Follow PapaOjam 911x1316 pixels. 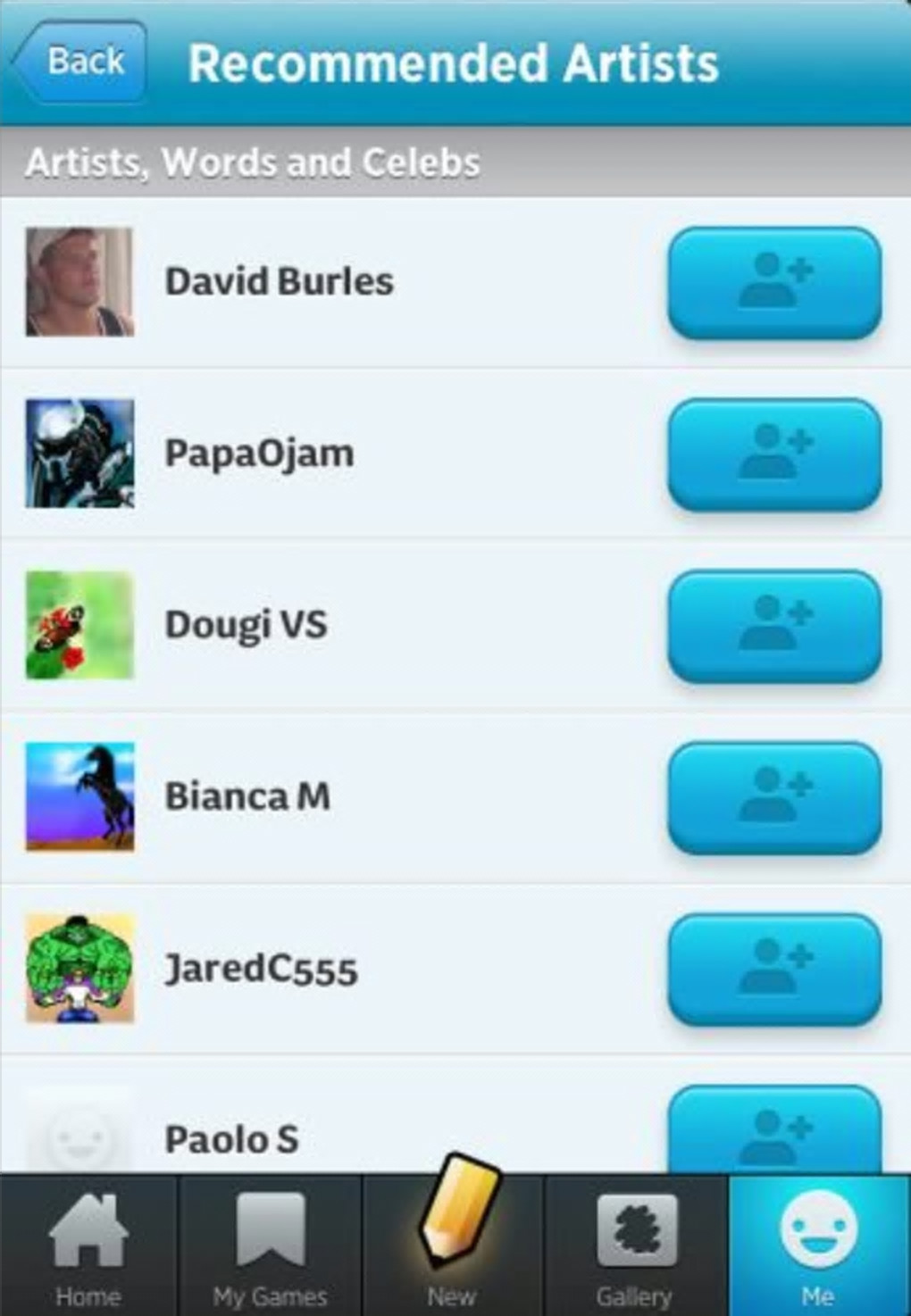pos(774,454)
